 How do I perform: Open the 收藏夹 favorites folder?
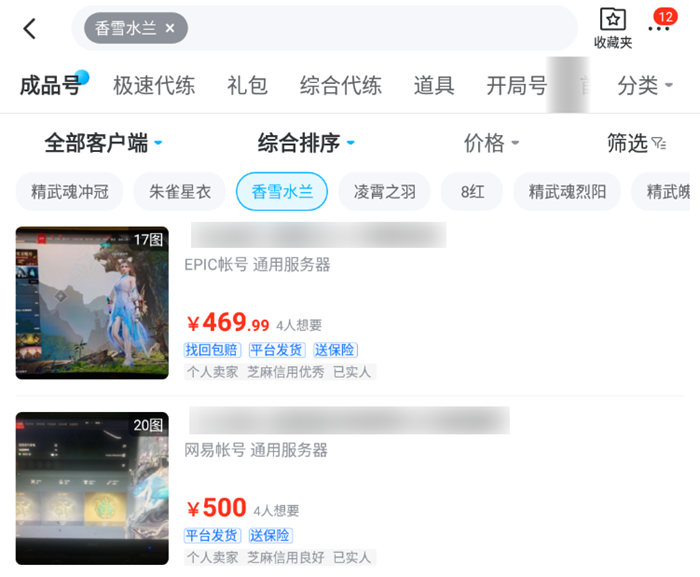(613, 28)
